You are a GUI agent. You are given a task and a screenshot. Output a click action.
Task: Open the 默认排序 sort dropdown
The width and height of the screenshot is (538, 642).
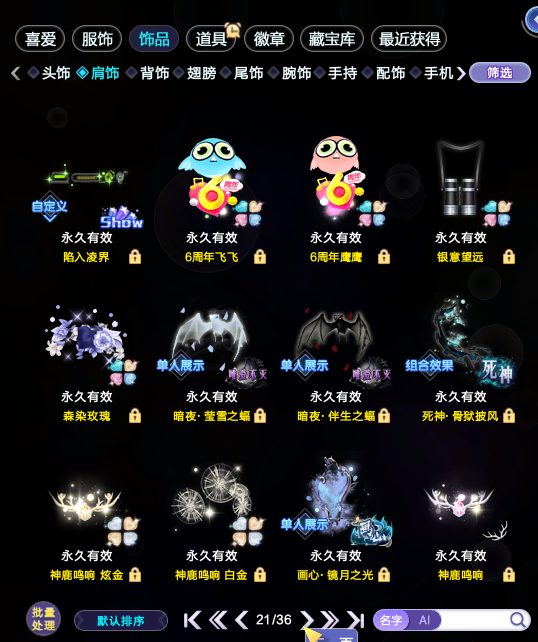[121, 621]
